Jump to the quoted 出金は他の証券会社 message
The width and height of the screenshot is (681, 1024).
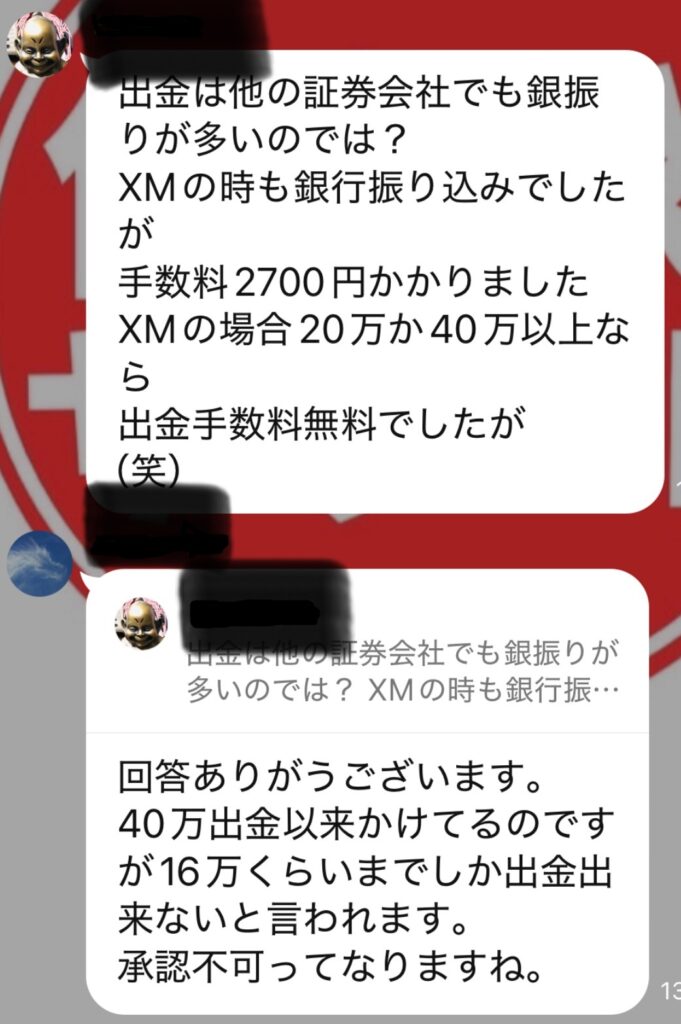click(400, 671)
